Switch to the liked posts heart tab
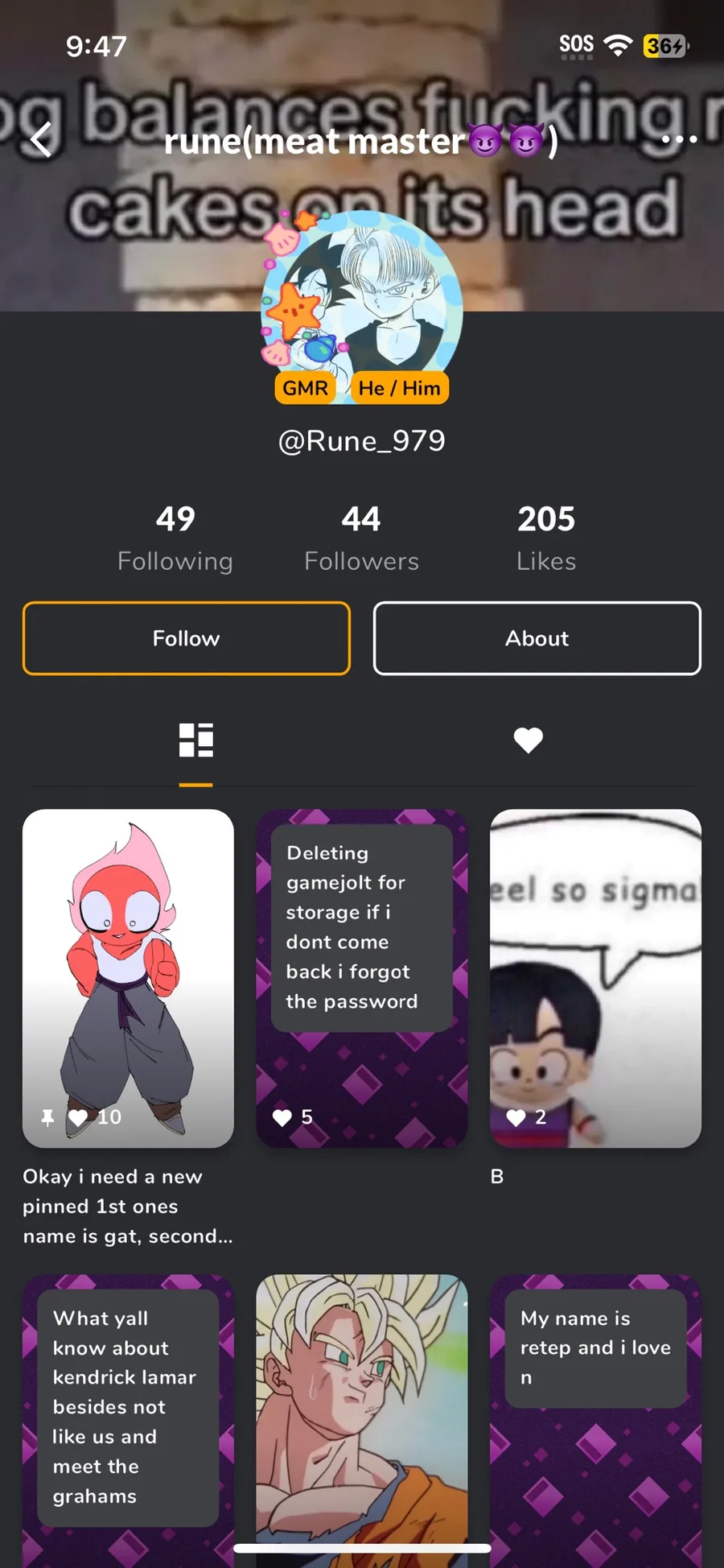 528,740
